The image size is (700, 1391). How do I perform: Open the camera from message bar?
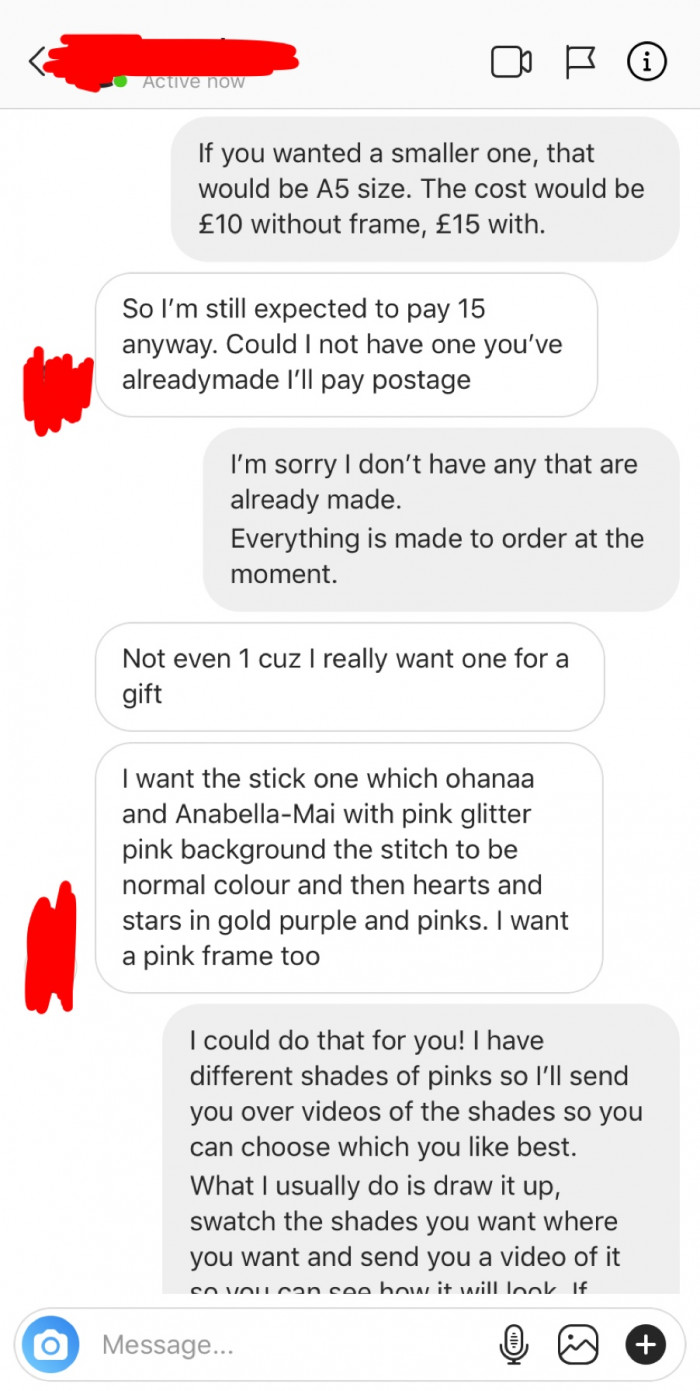click(x=50, y=1345)
